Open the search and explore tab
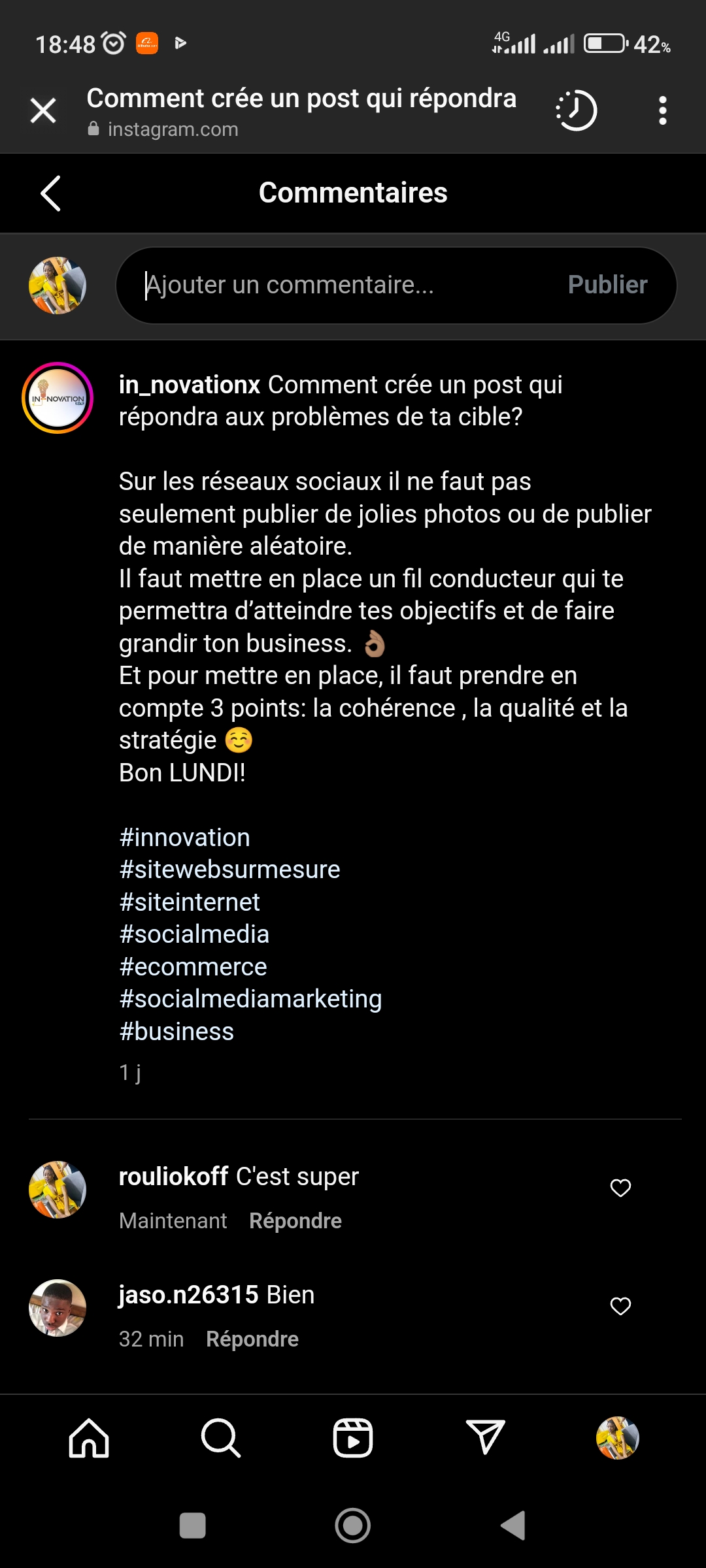Image resolution: width=706 pixels, height=1568 pixels. (x=221, y=1438)
